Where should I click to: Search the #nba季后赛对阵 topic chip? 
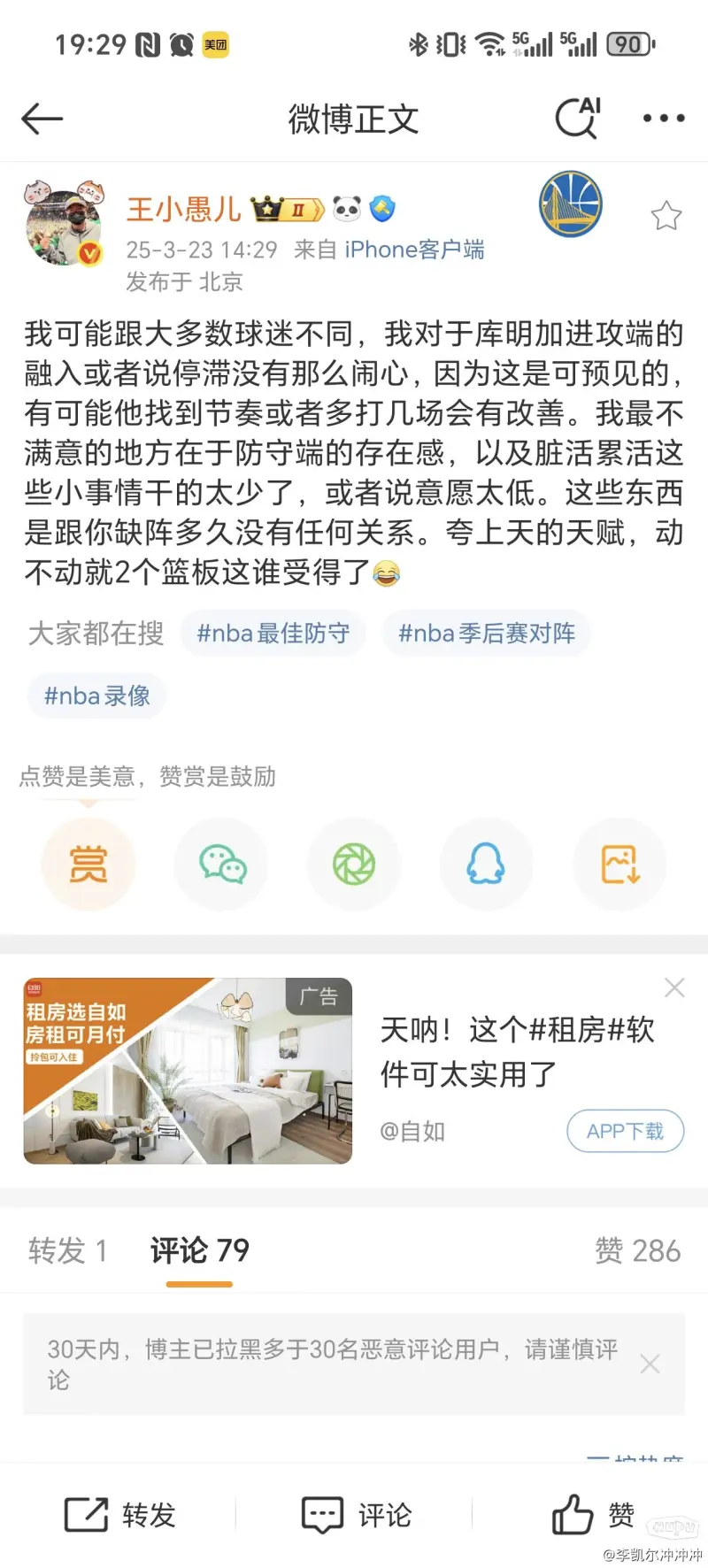tap(486, 634)
